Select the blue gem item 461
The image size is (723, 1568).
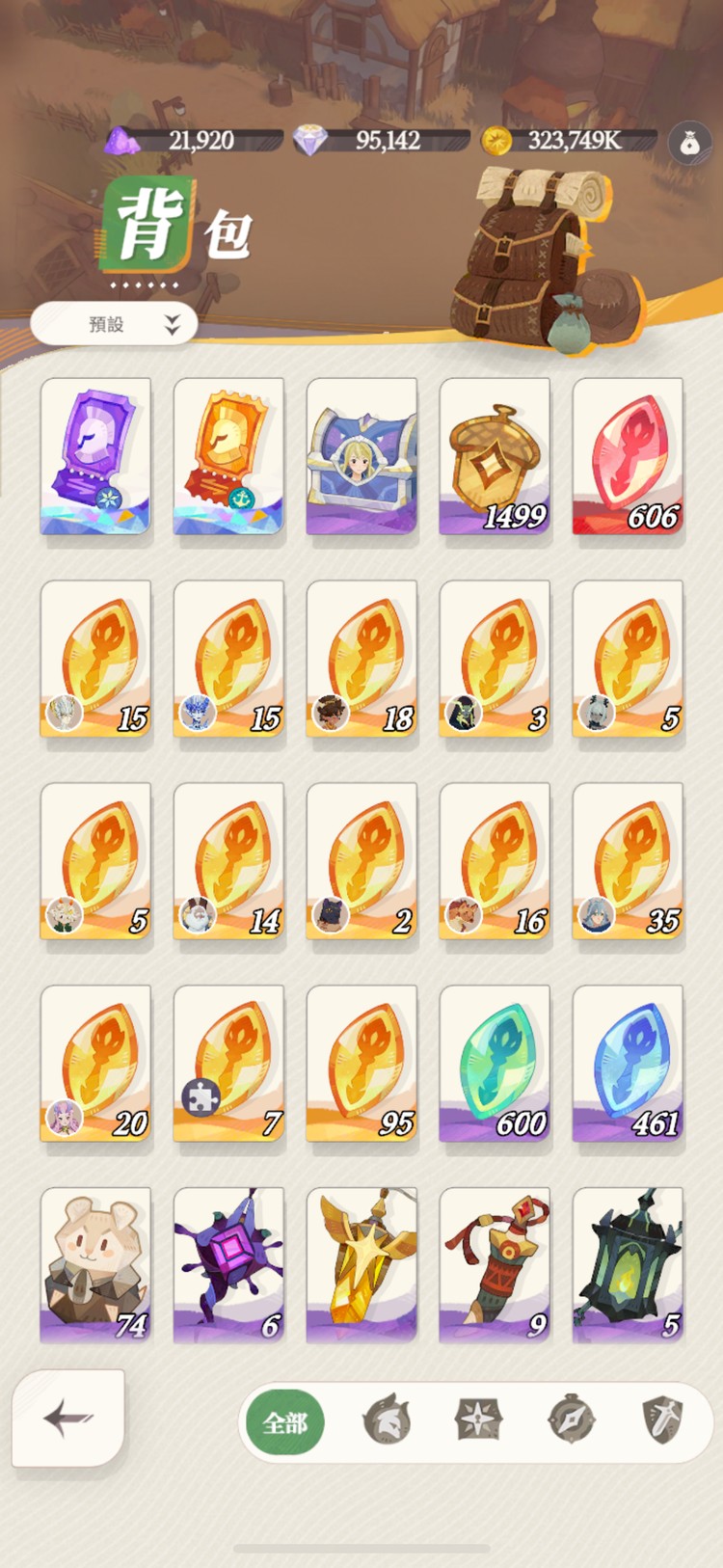pyautogui.click(x=628, y=1064)
